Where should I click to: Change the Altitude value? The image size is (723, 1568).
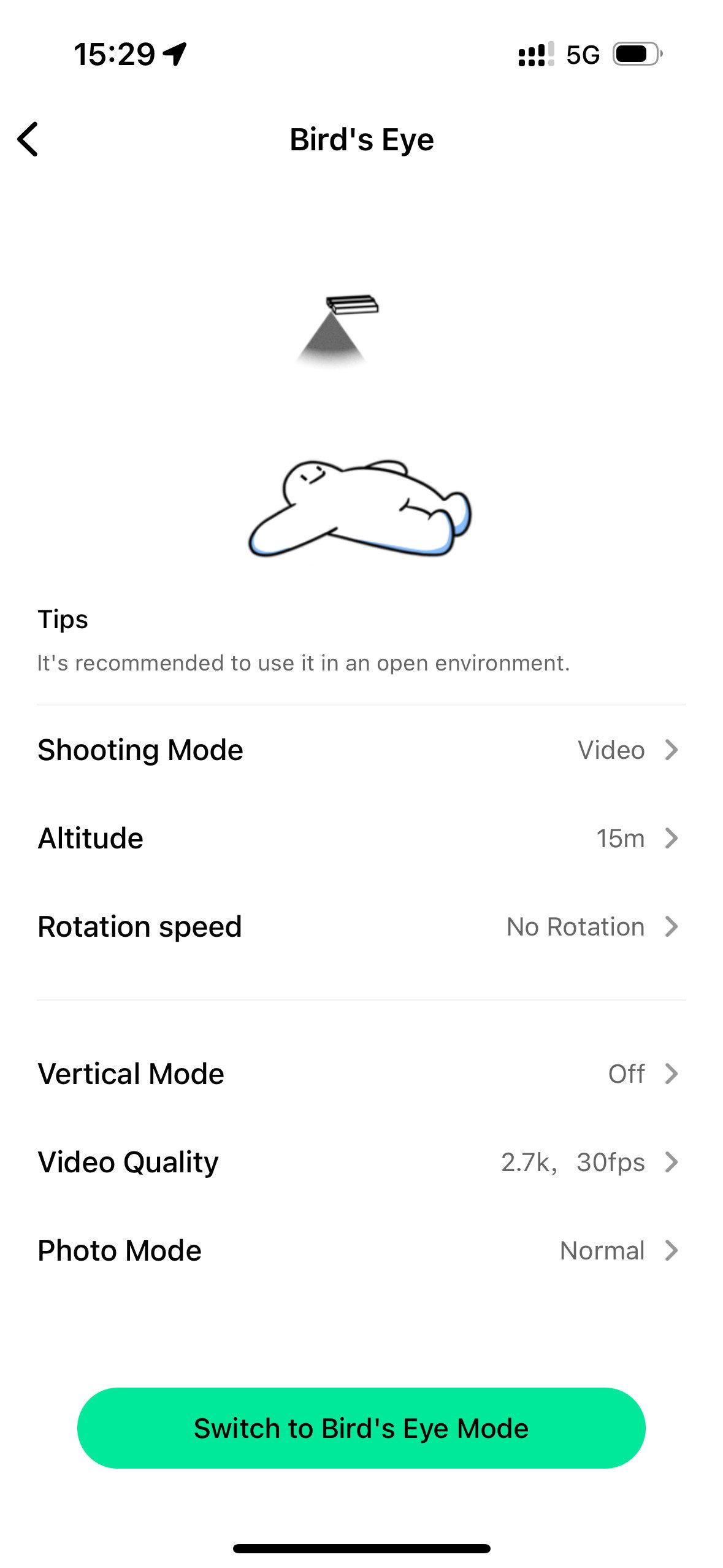click(361, 838)
